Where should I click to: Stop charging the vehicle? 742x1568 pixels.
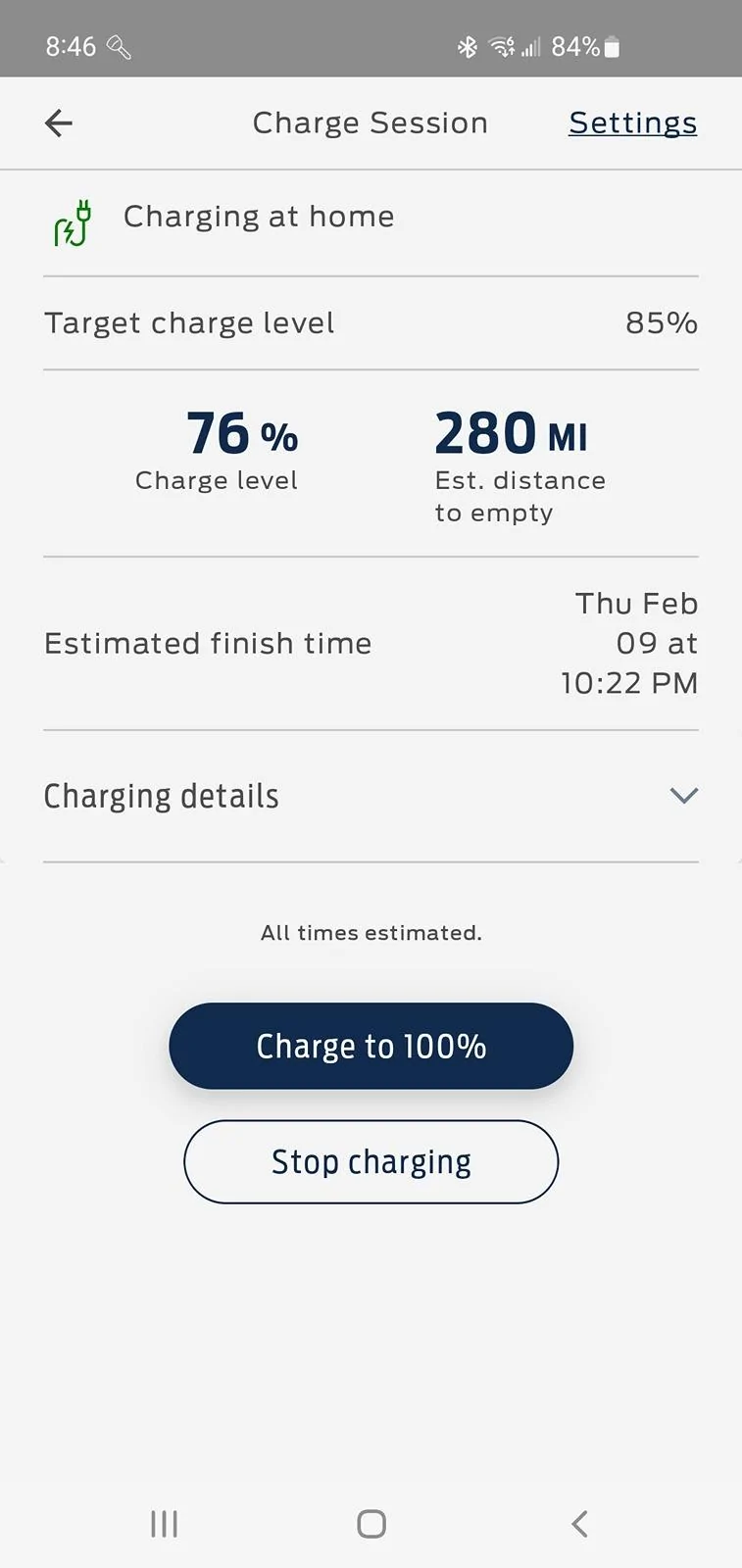pos(371,1161)
